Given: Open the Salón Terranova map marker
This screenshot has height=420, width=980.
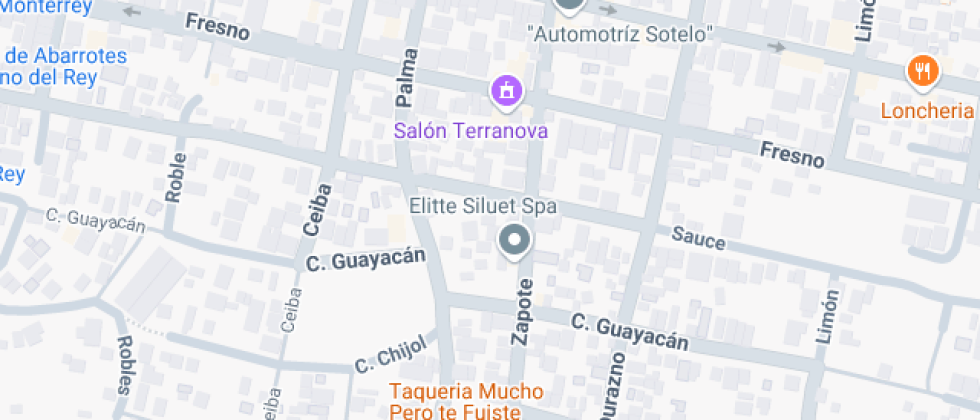Looking at the screenshot, I should pos(507,92).
